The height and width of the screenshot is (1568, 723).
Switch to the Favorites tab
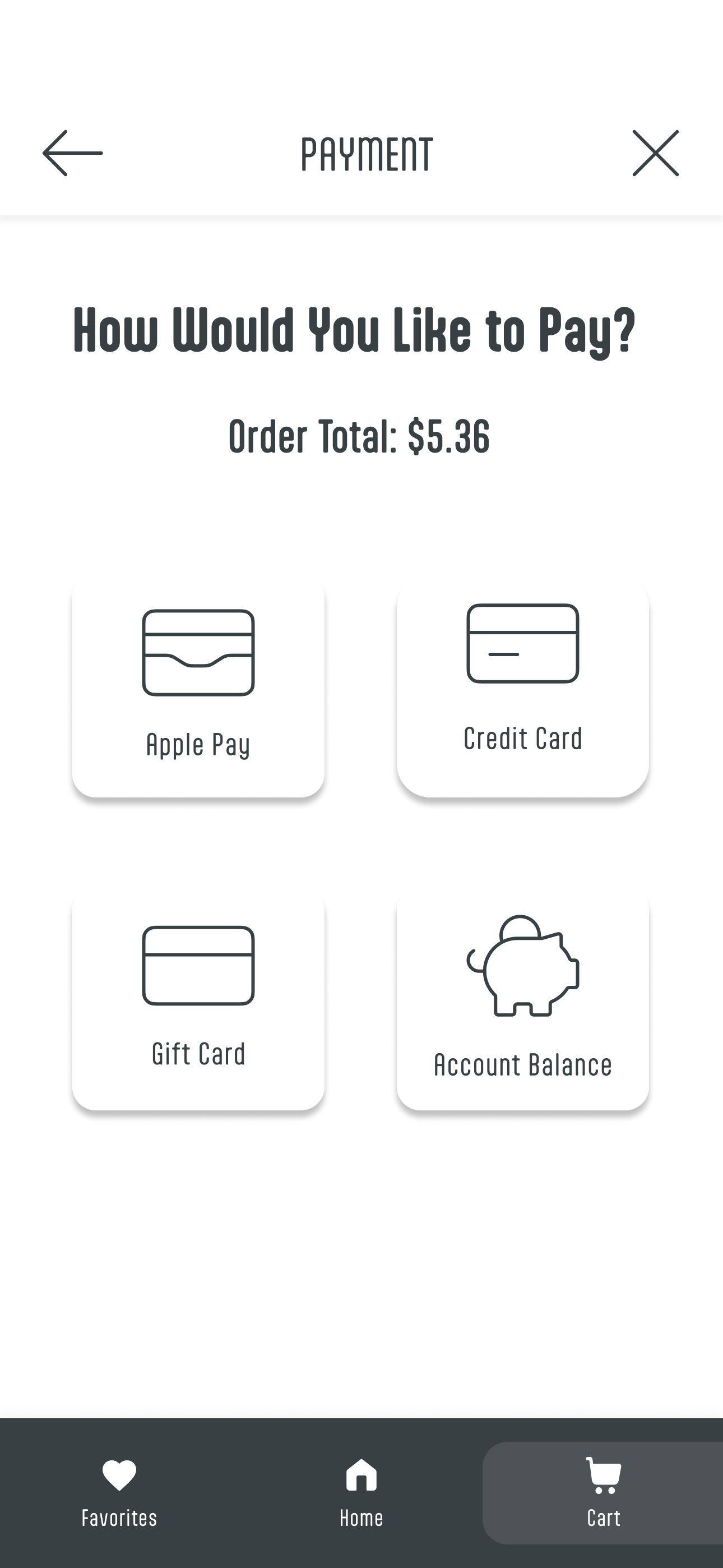[x=119, y=1497]
